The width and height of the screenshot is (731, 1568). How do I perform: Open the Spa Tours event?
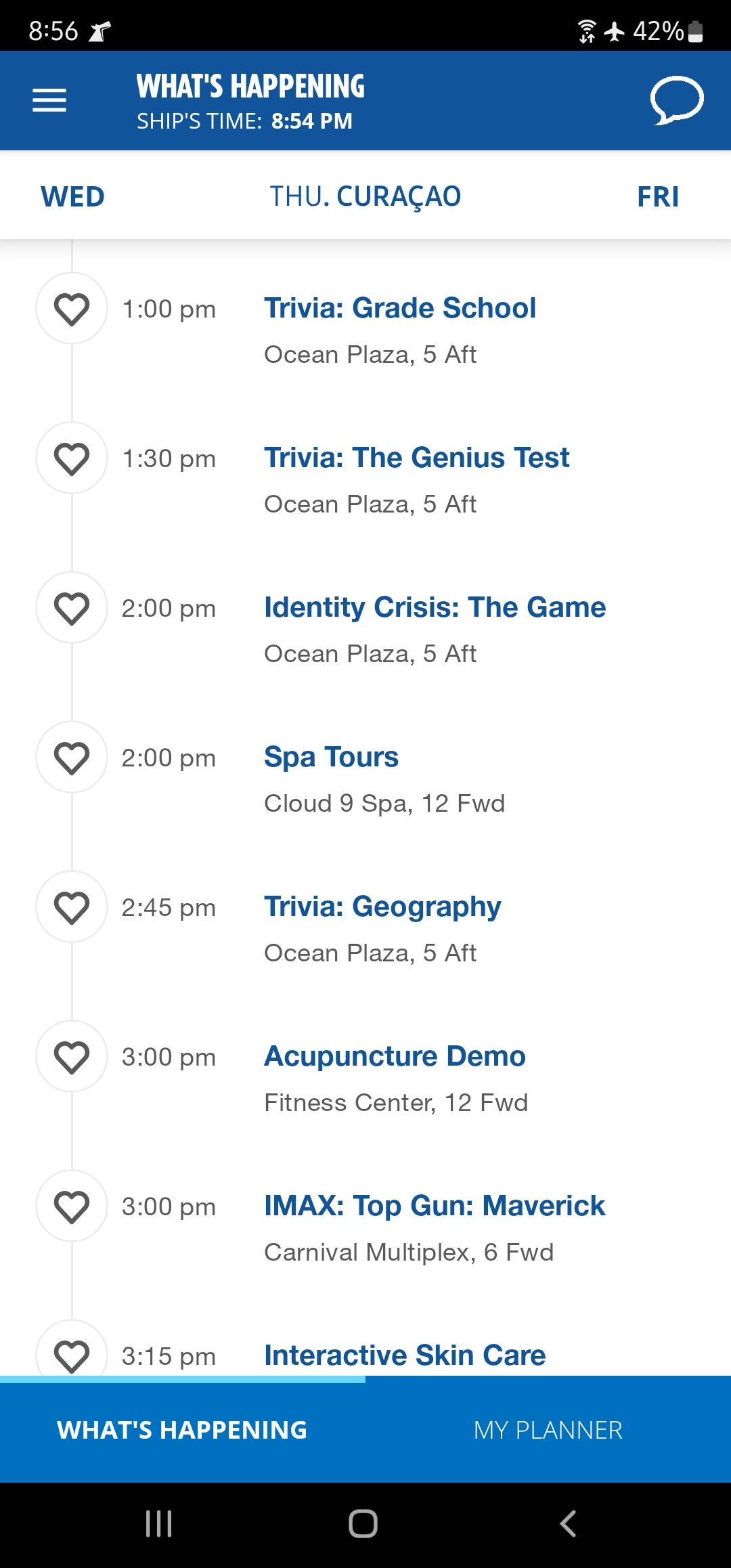pyautogui.click(x=331, y=757)
